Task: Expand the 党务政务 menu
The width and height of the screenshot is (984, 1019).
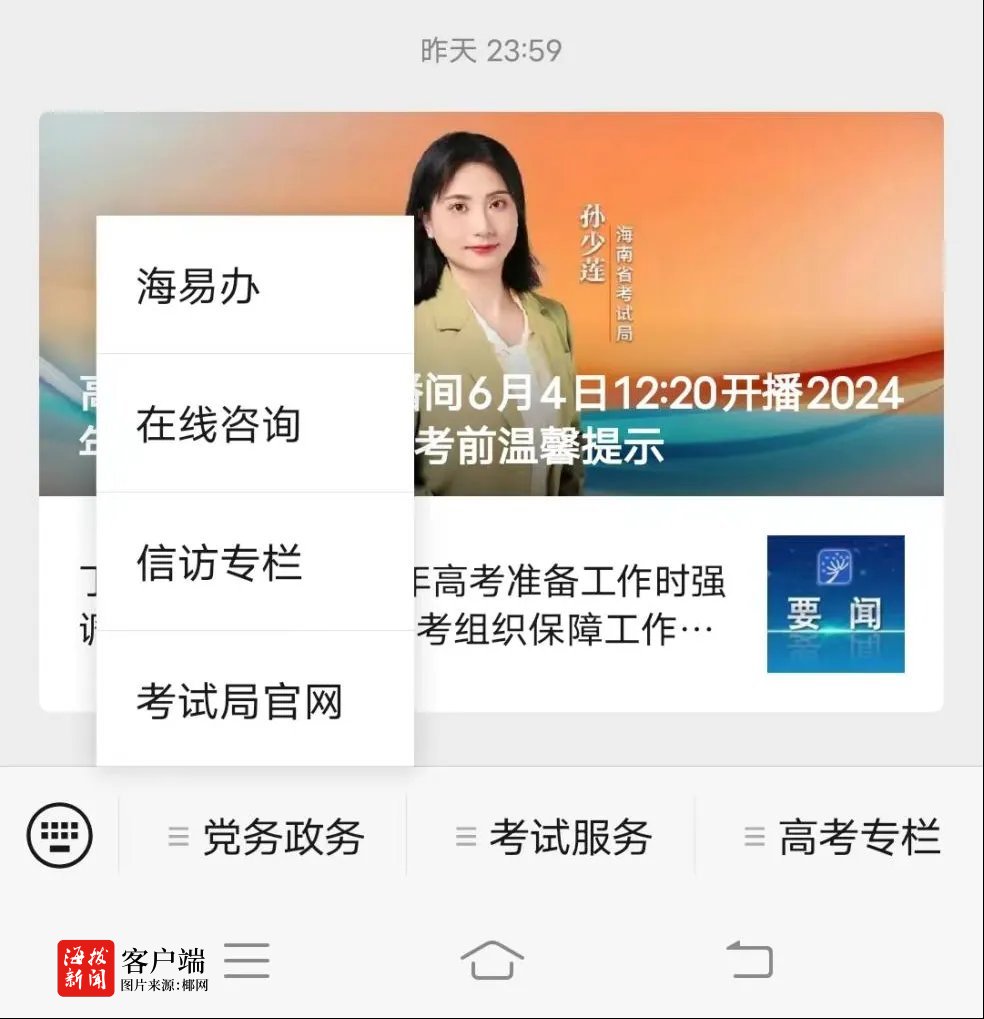Action: pyautogui.click(x=265, y=837)
